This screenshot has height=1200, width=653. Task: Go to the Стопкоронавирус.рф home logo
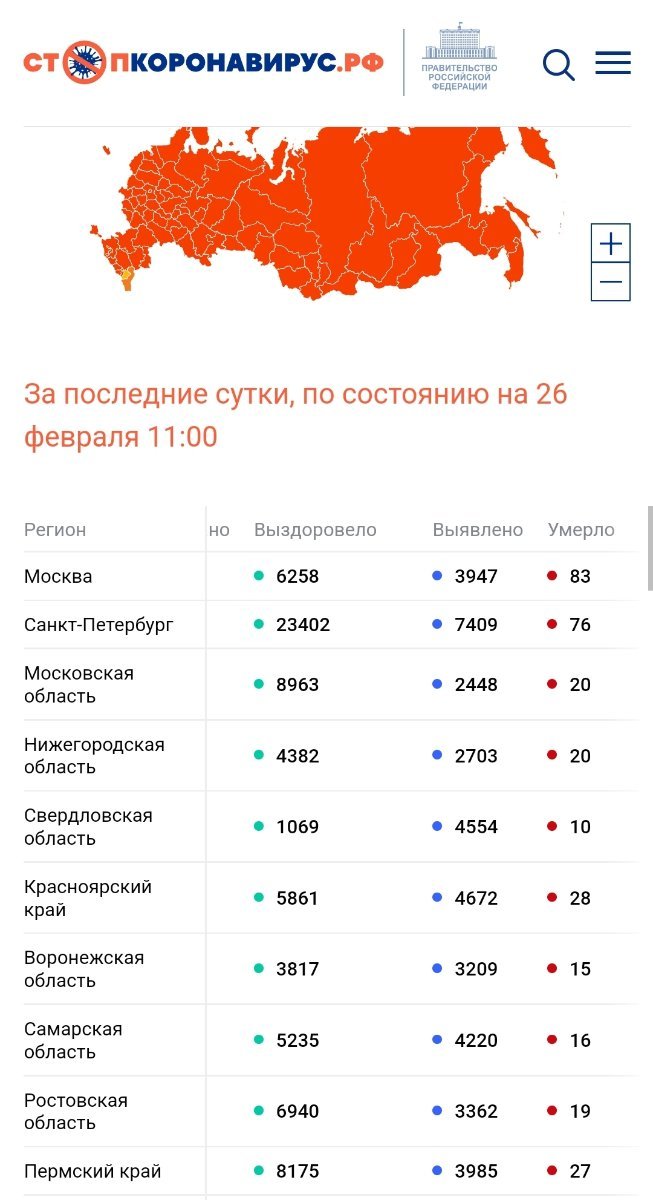click(203, 62)
